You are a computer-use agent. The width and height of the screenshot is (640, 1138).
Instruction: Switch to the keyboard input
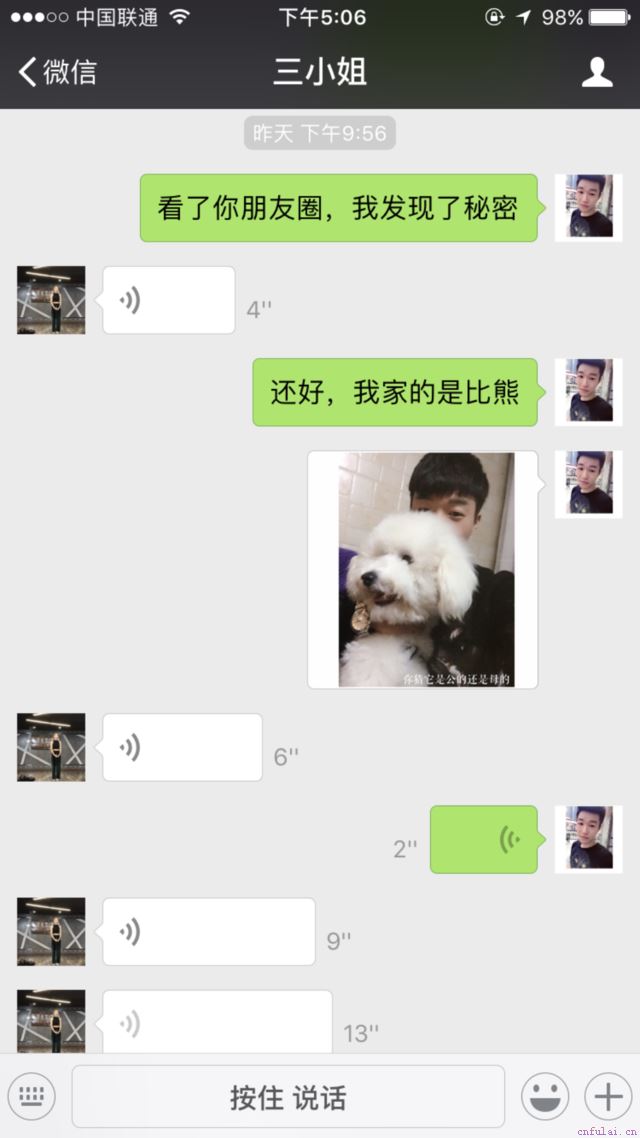(32, 1097)
